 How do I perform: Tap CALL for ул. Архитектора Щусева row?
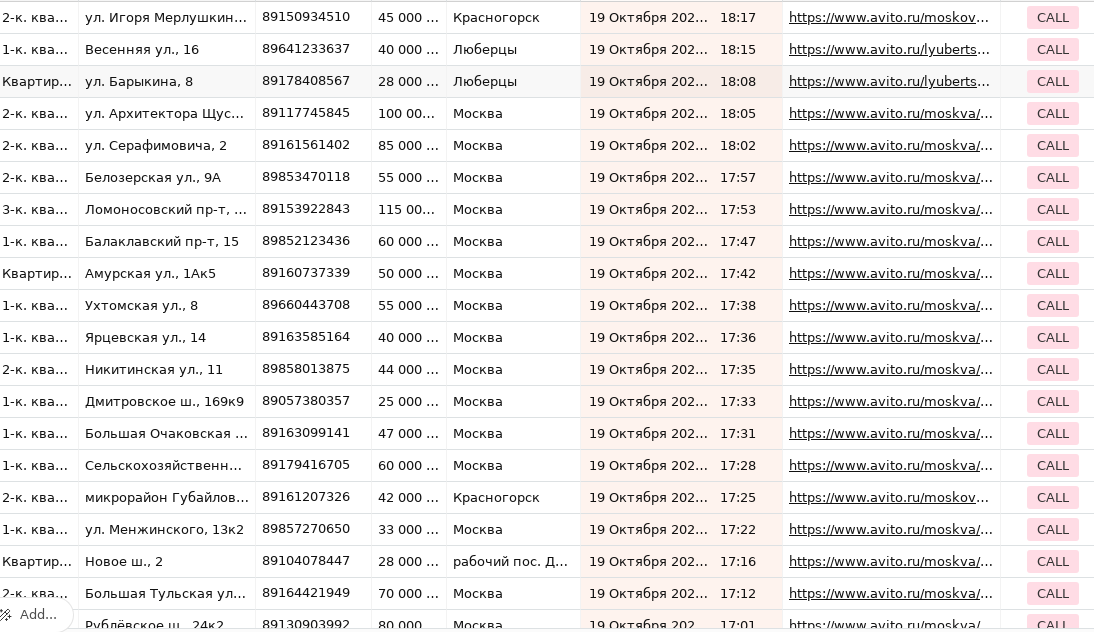(x=1052, y=113)
